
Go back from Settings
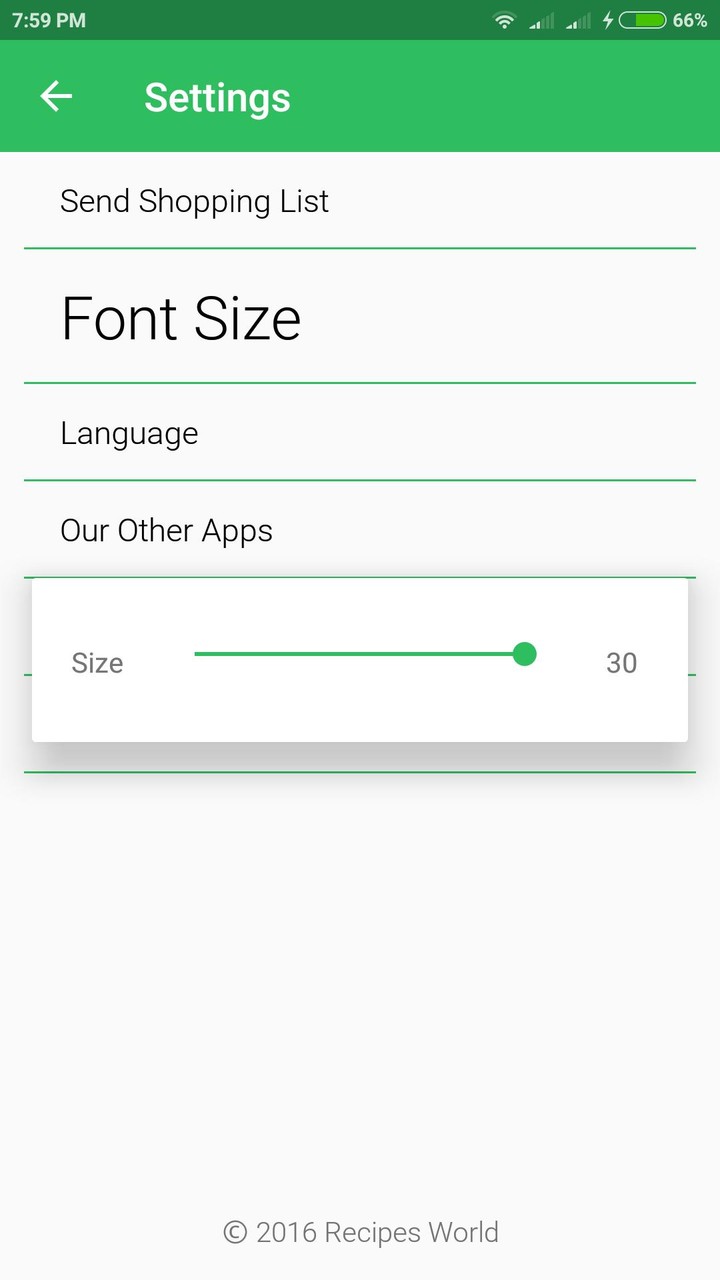tap(56, 97)
